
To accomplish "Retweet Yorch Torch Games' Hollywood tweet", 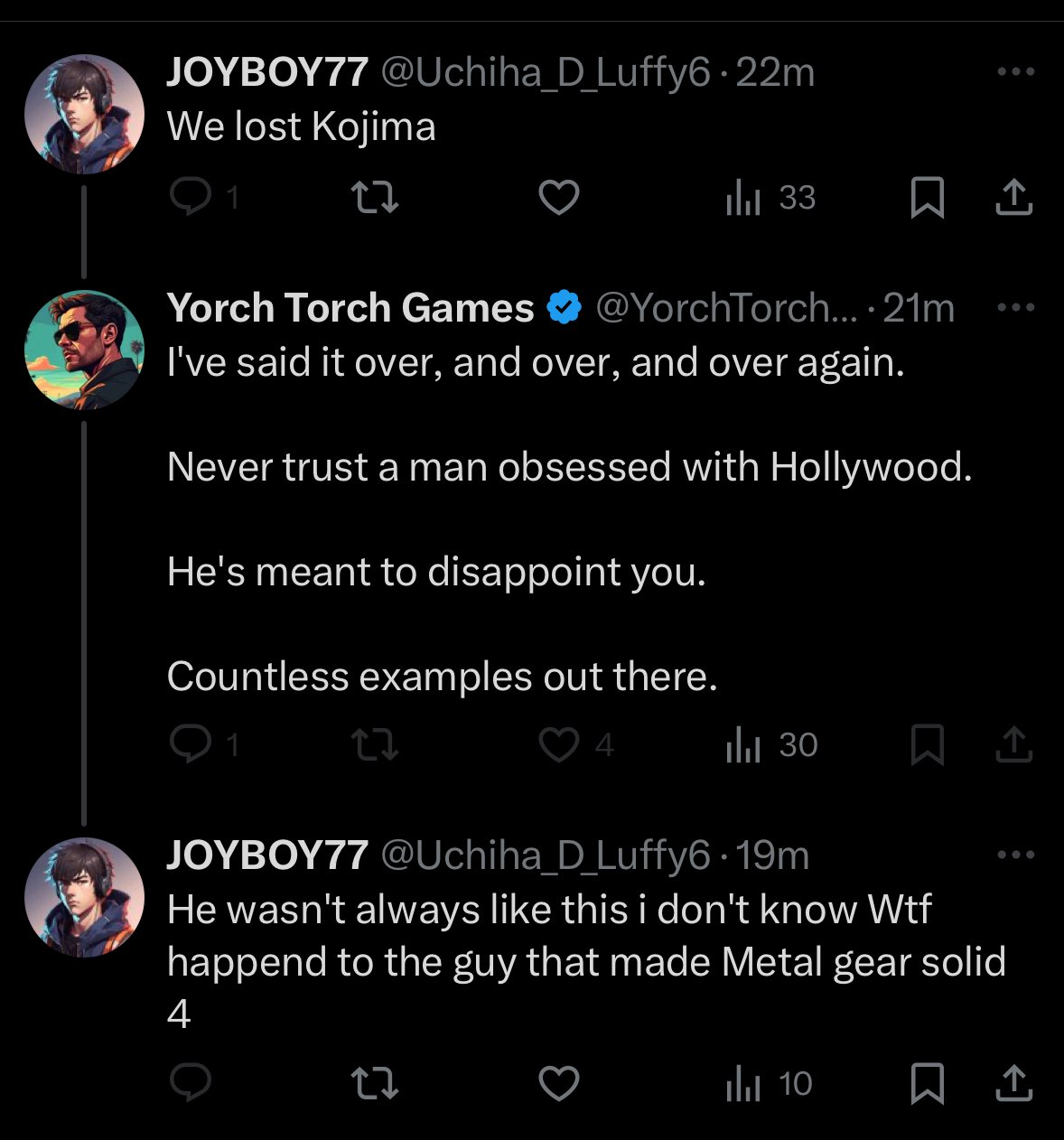I will [x=374, y=744].
